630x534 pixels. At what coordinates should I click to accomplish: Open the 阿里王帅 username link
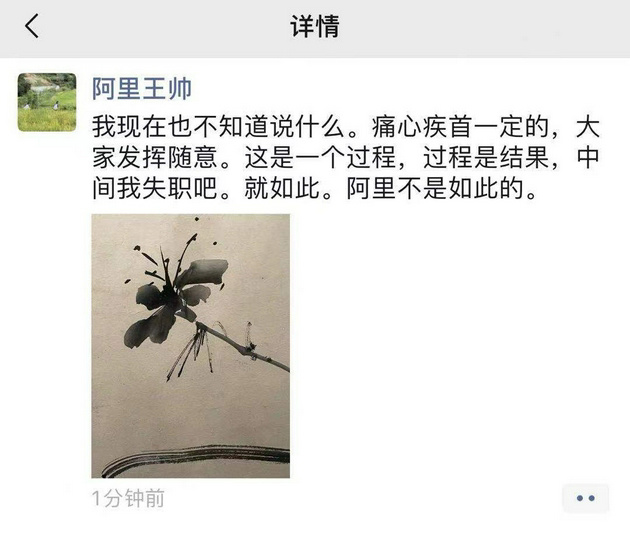(141, 89)
